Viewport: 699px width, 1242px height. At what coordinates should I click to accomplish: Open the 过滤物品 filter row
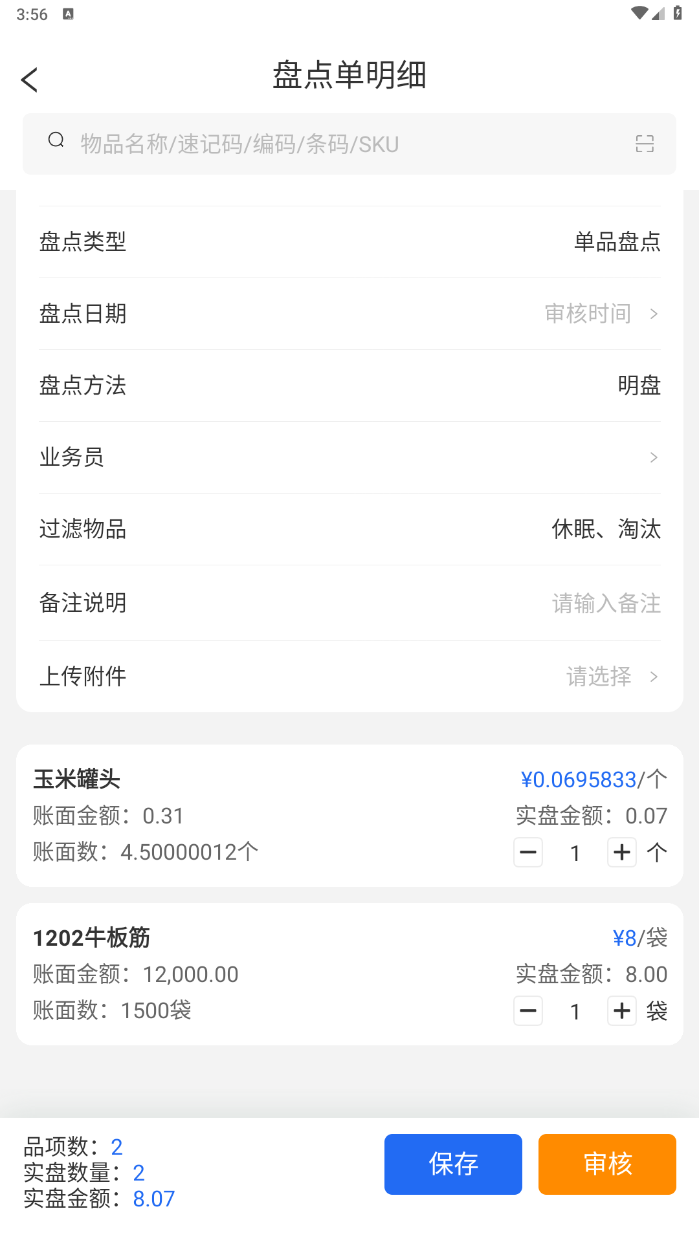coord(350,529)
